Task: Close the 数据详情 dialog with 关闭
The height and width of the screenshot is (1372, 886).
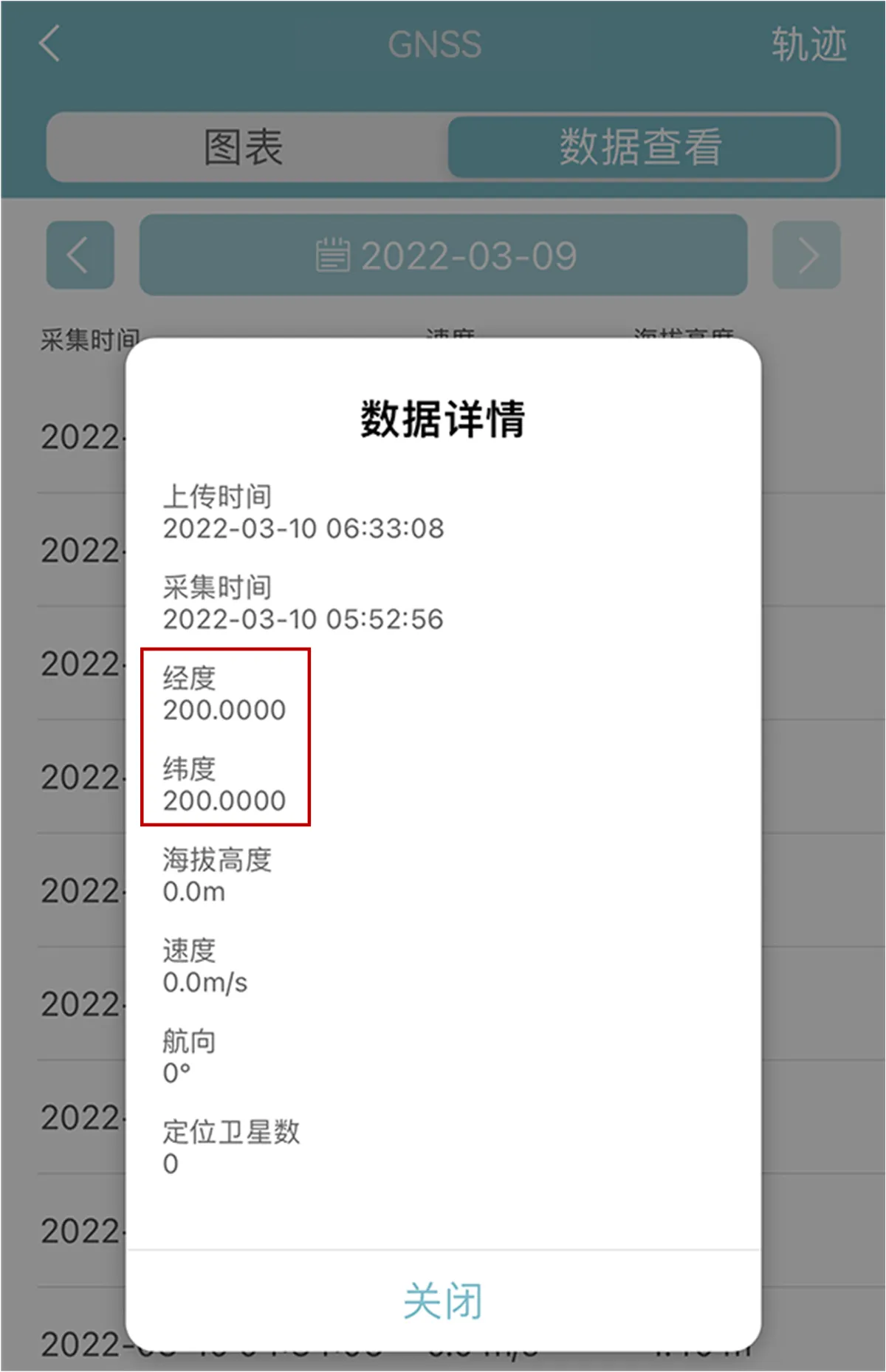Action: coord(443,1300)
